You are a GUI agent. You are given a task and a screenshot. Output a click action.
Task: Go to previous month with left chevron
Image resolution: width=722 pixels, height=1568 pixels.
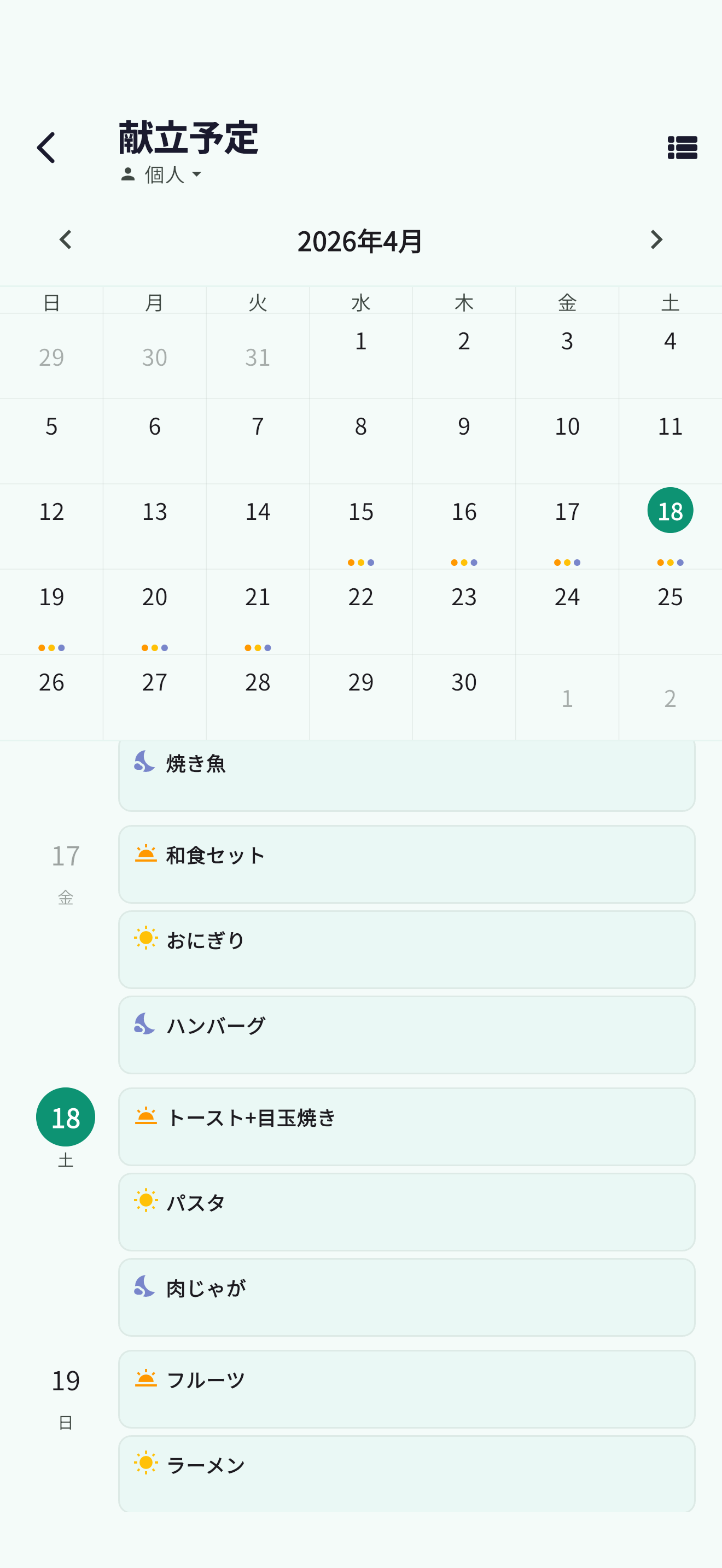click(x=66, y=241)
